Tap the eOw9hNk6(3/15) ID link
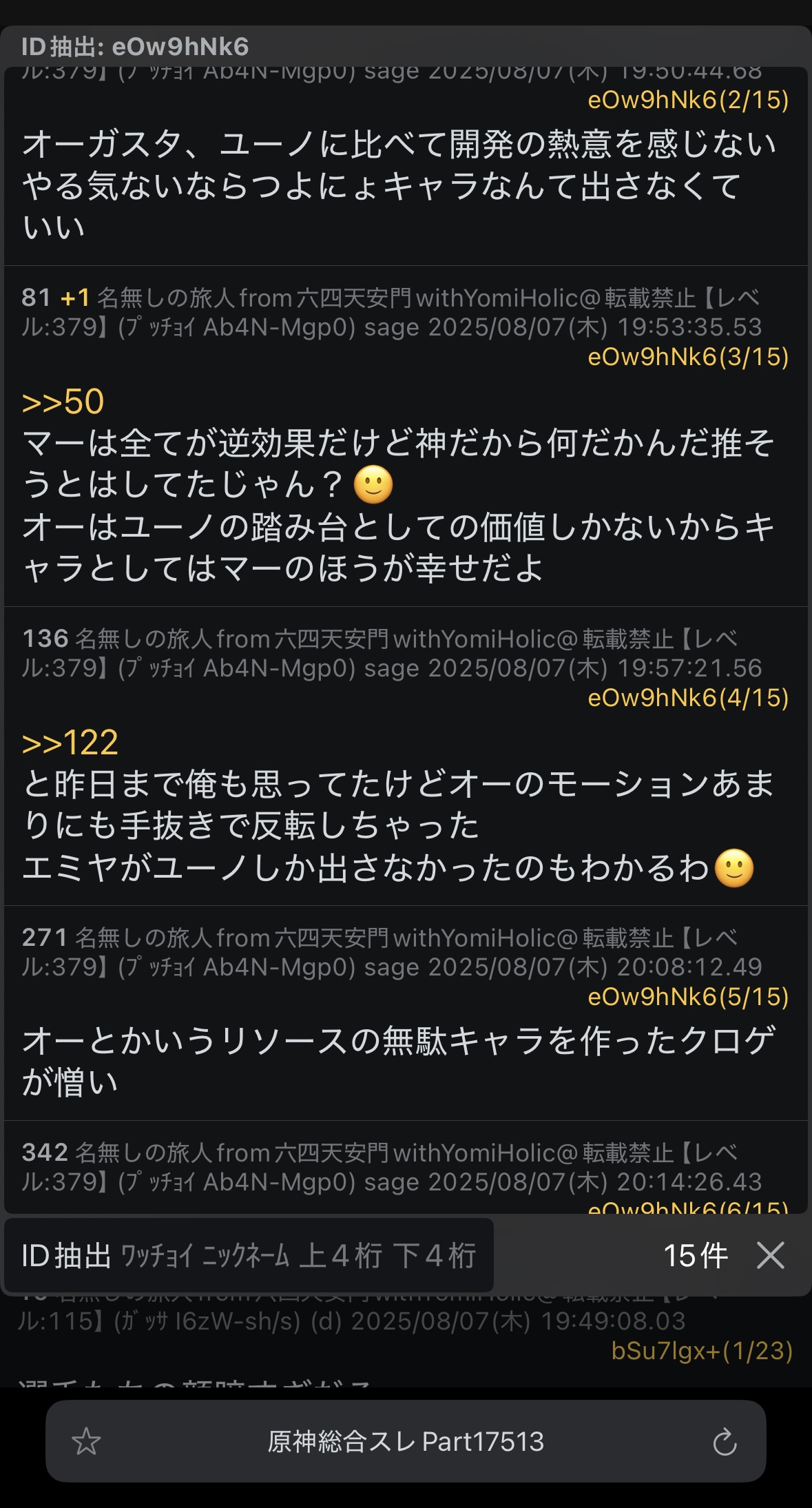The width and height of the screenshot is (812, 1508). [x=687, y=357]
